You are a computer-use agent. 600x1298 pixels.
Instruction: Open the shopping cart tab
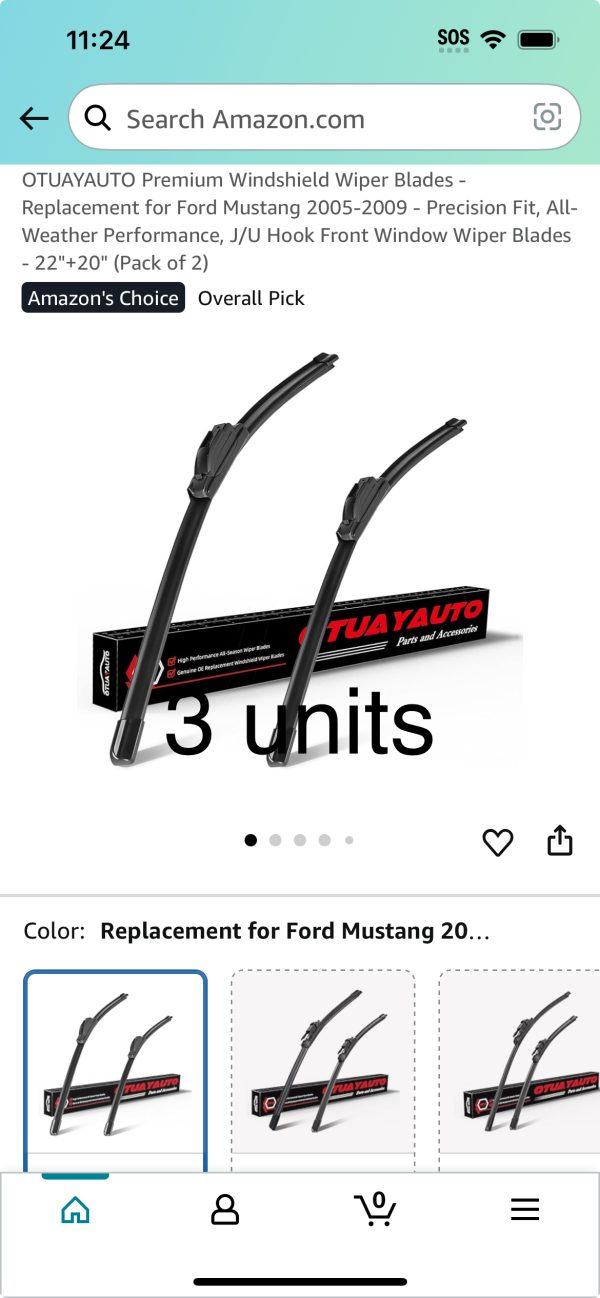375,1209
